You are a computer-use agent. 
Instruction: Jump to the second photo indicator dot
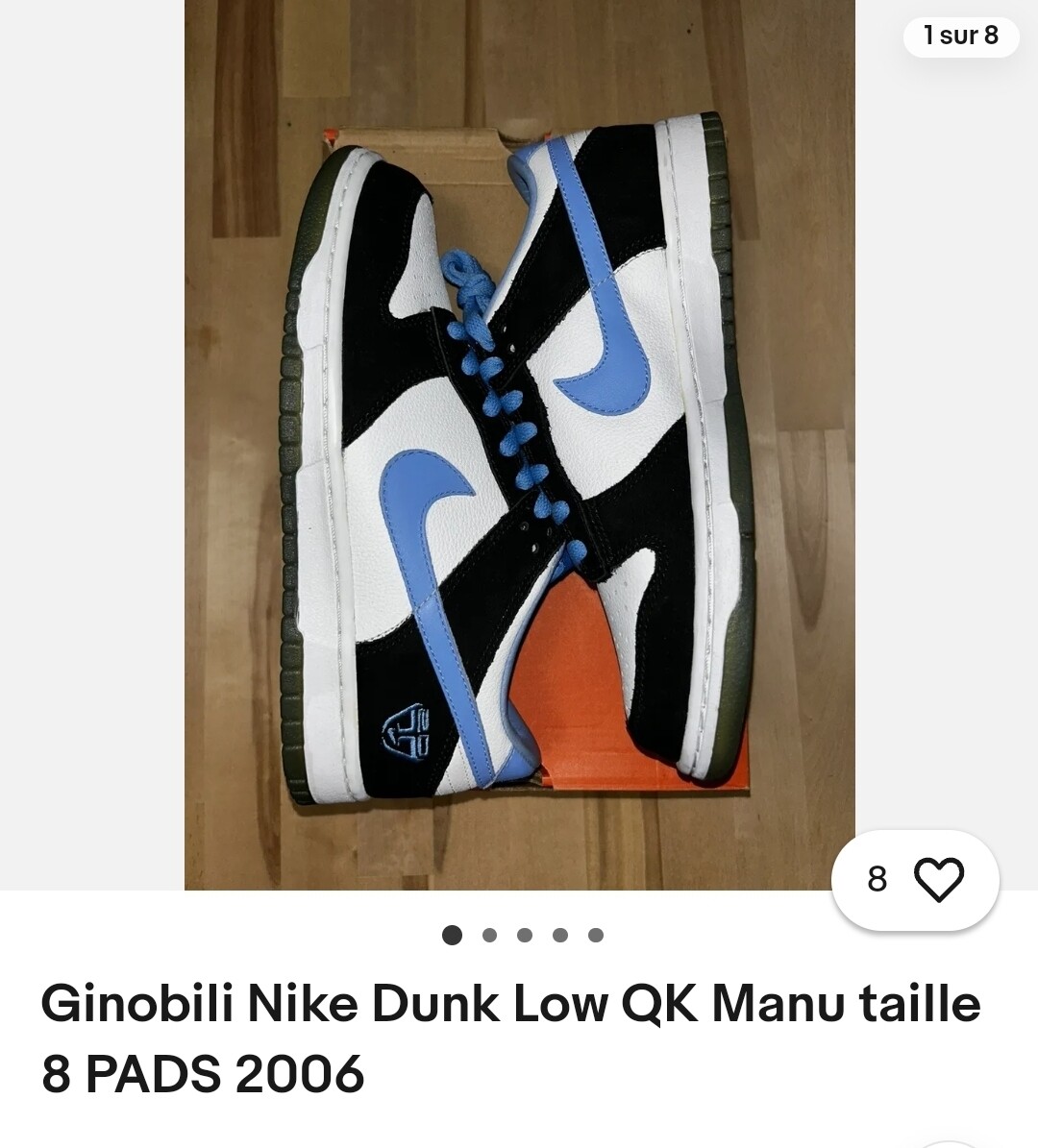pyautogui.click(x=490, y=935)
